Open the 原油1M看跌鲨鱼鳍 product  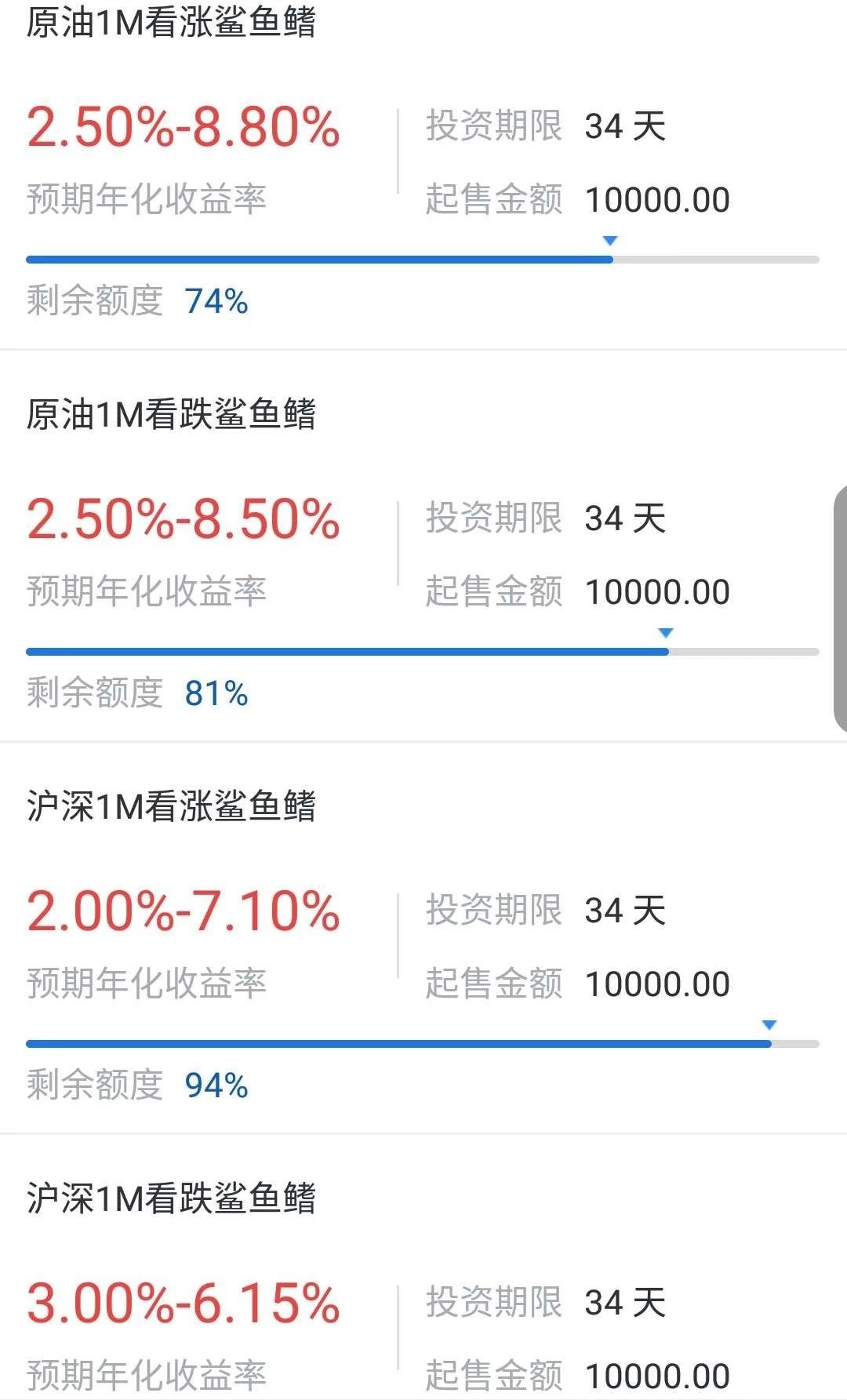coord(423,546)
